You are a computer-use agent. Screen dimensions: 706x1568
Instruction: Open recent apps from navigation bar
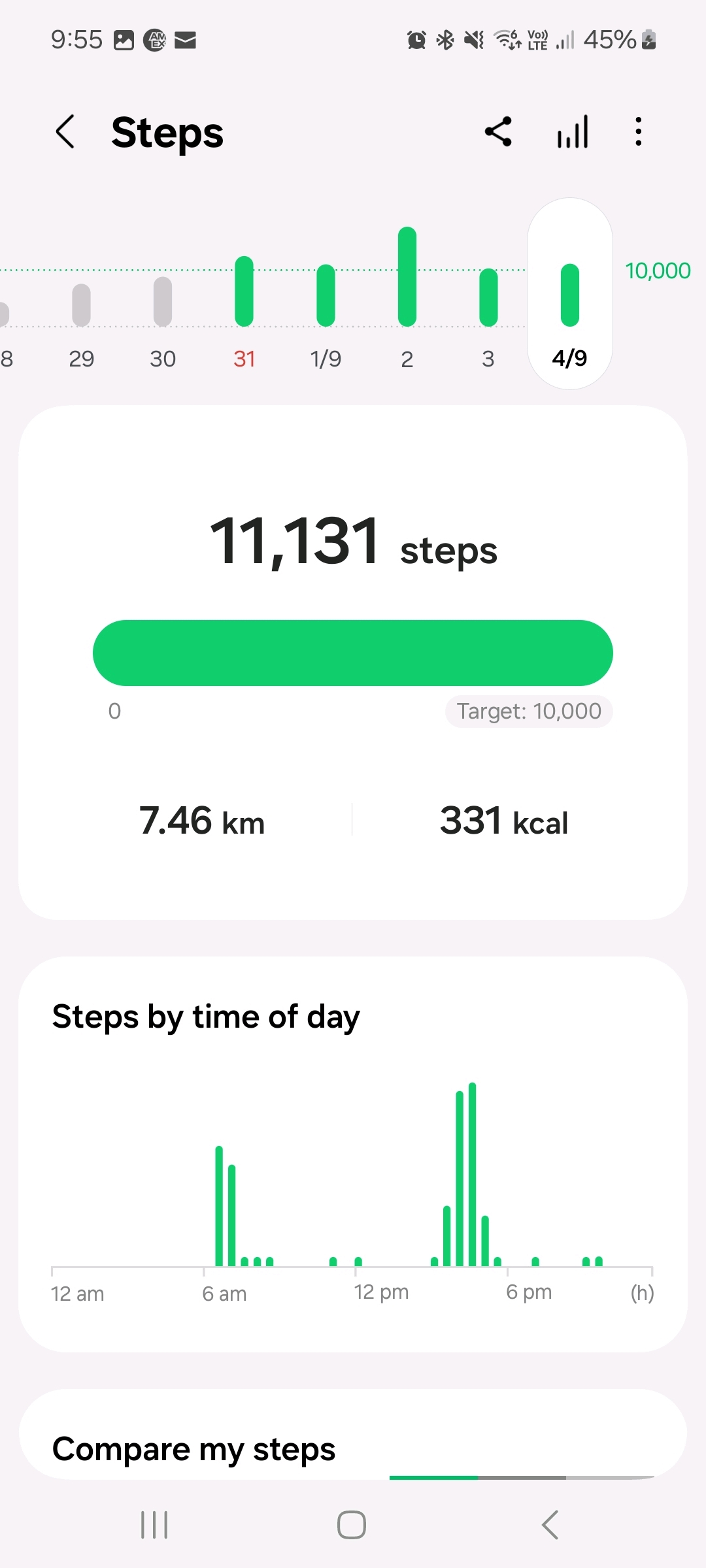(x=155, y=1525)
